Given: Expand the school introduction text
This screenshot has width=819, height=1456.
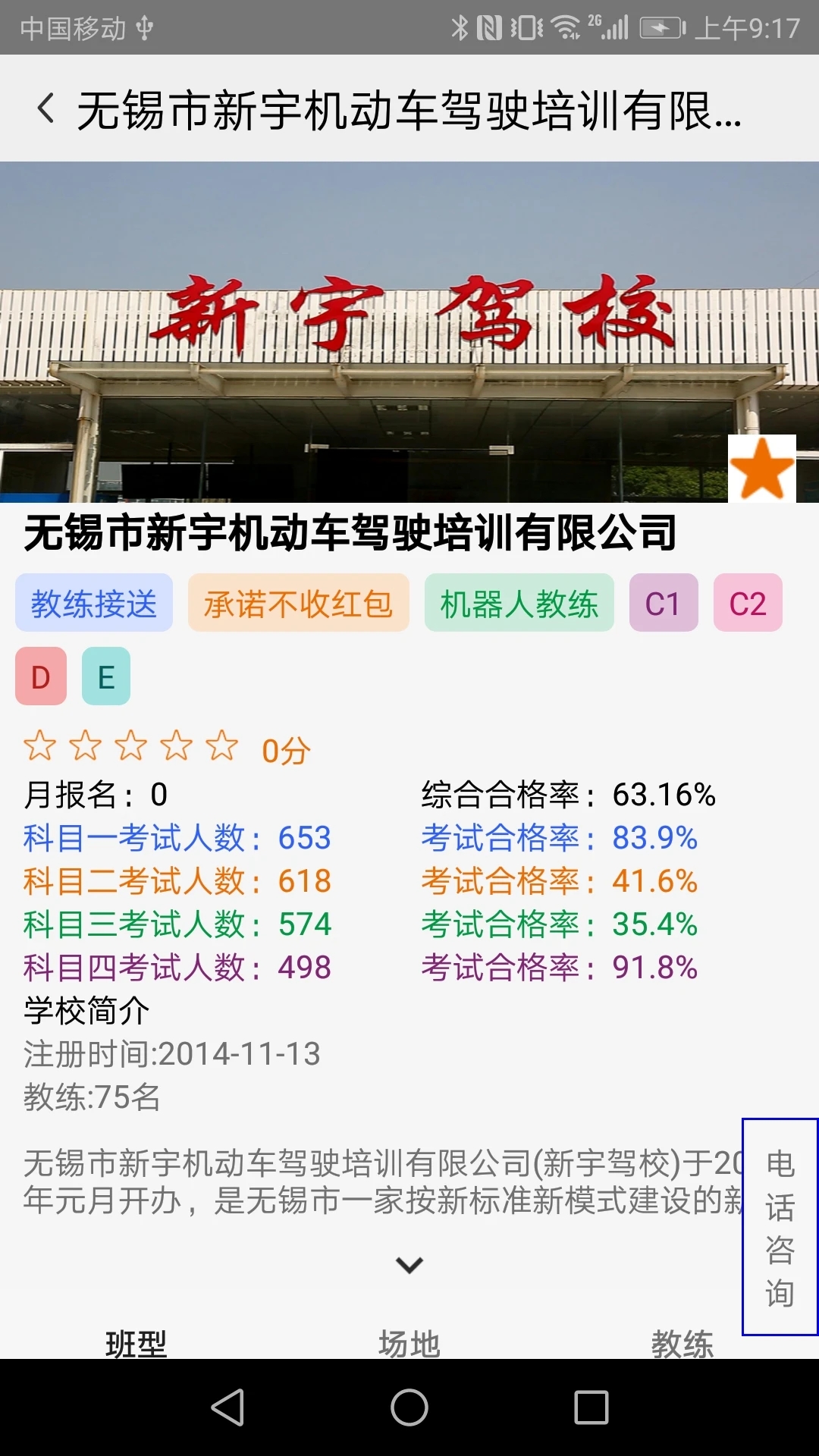Looking at the screenshot, I should [x=409, y=1265].
